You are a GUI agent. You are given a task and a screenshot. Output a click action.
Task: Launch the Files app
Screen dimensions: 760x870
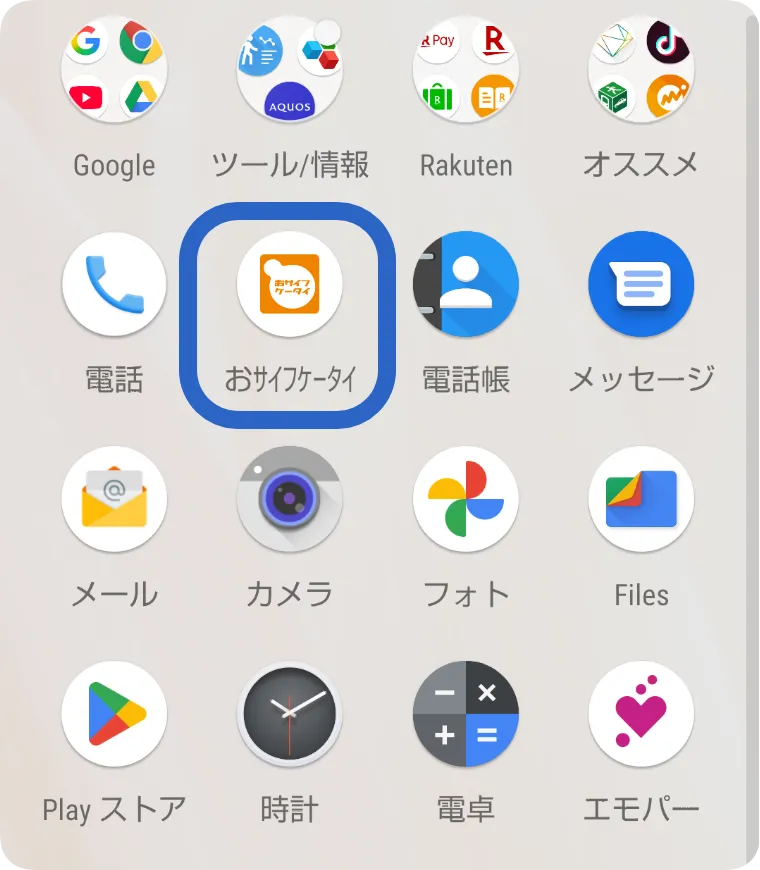pos(641,500)
